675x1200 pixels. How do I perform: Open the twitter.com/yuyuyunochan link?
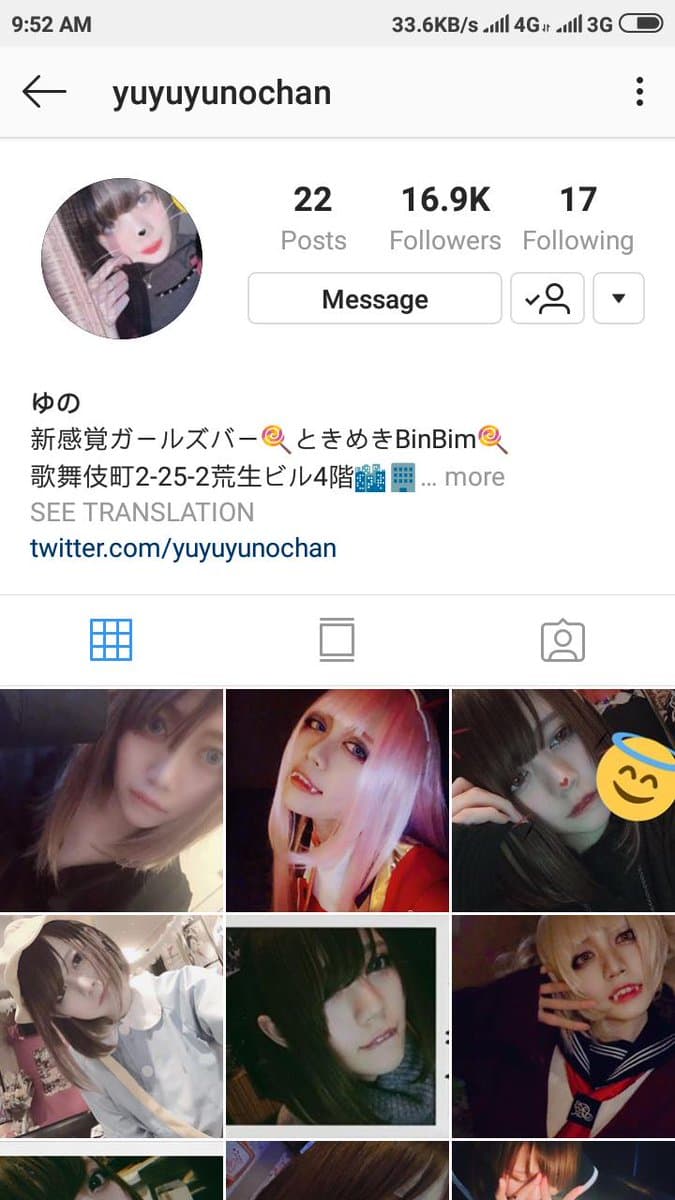pos(183,548)
